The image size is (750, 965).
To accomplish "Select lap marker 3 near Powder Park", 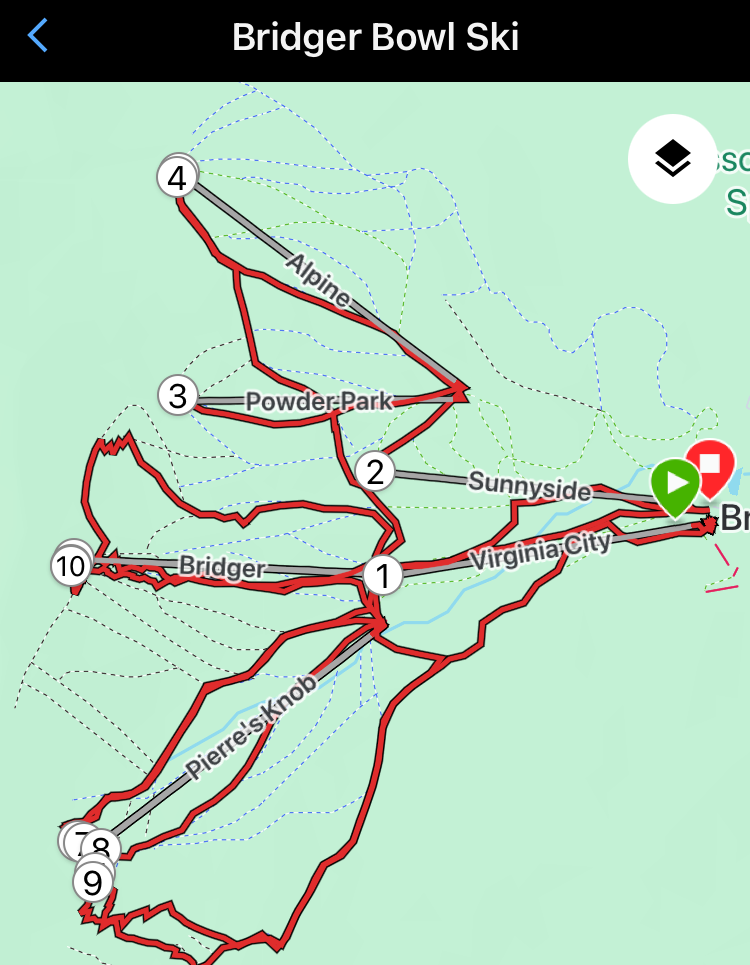I will pos(178,395).
